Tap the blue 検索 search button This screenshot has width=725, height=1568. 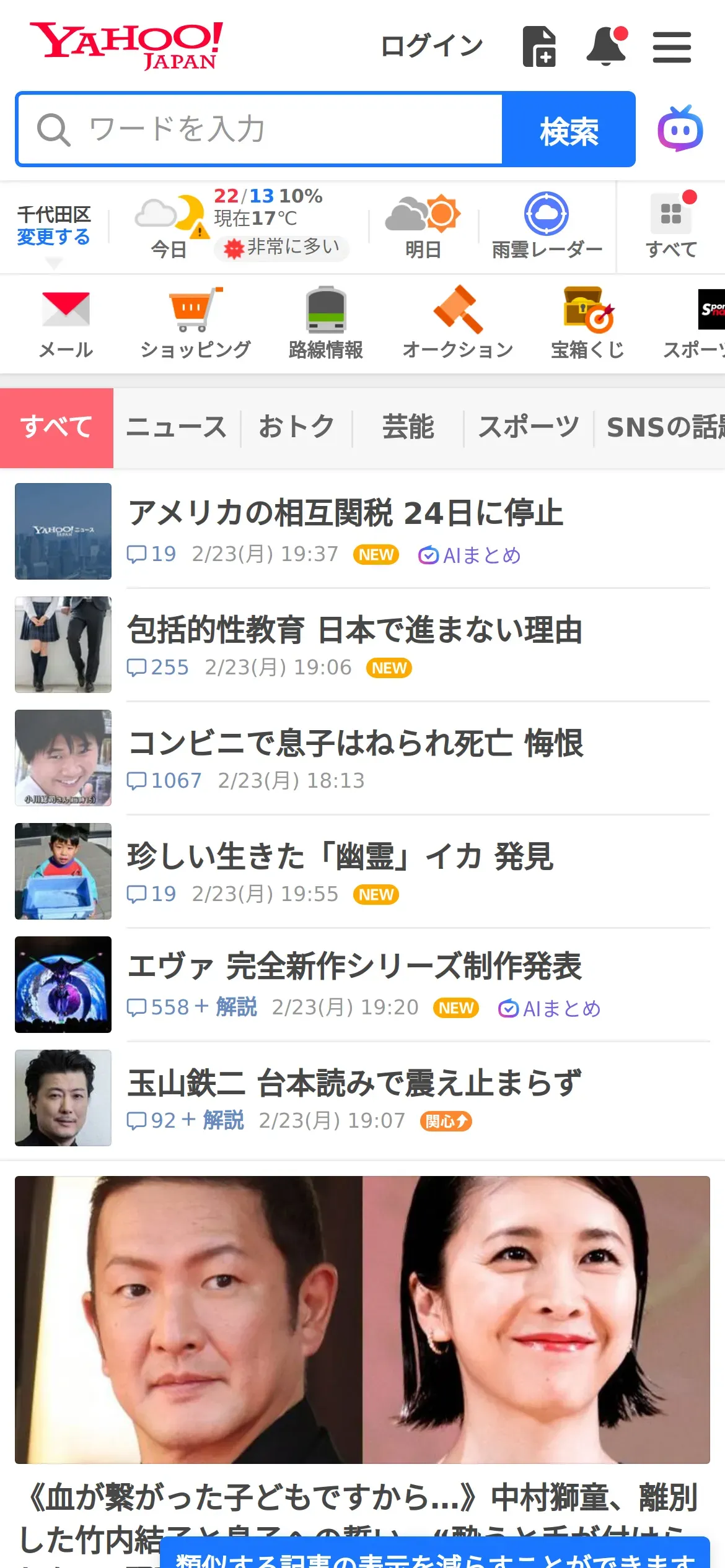[568, 129]
